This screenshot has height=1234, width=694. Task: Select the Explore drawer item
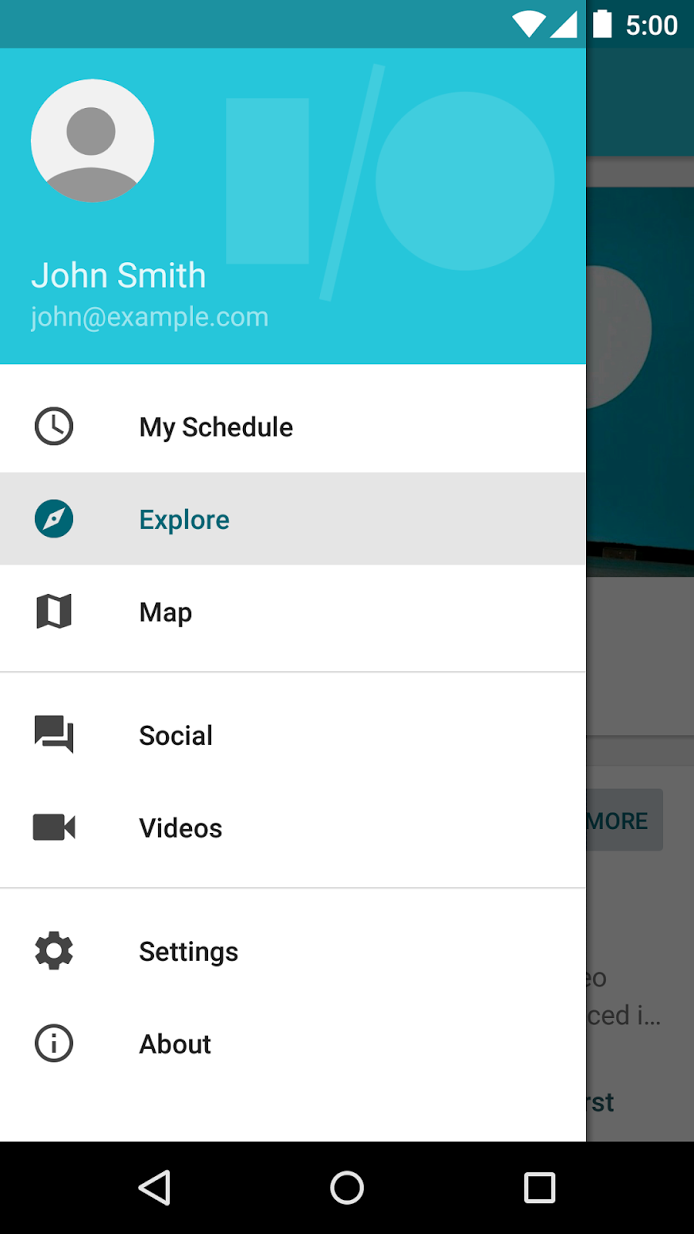pyautogui.click(x=184, y=519)
